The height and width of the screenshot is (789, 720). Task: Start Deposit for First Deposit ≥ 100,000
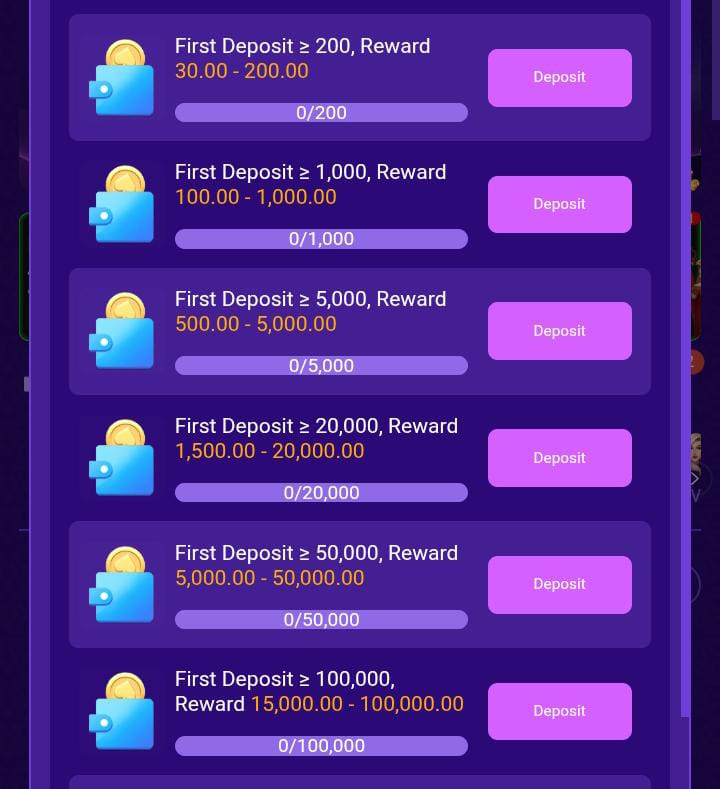click(x=559, y=711)
